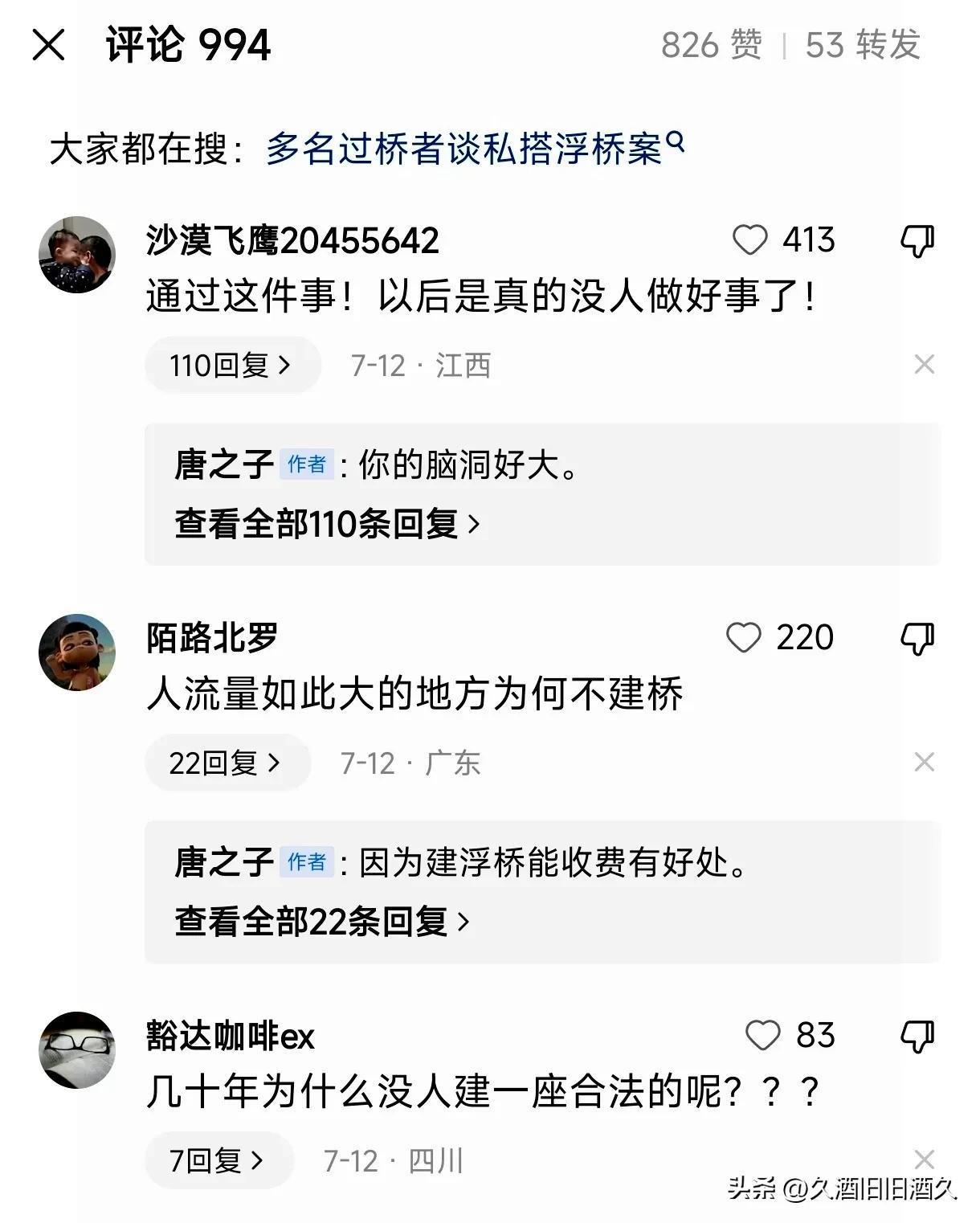
Task: Switch to the 826 赞 tab
Action: coord(711,45)
